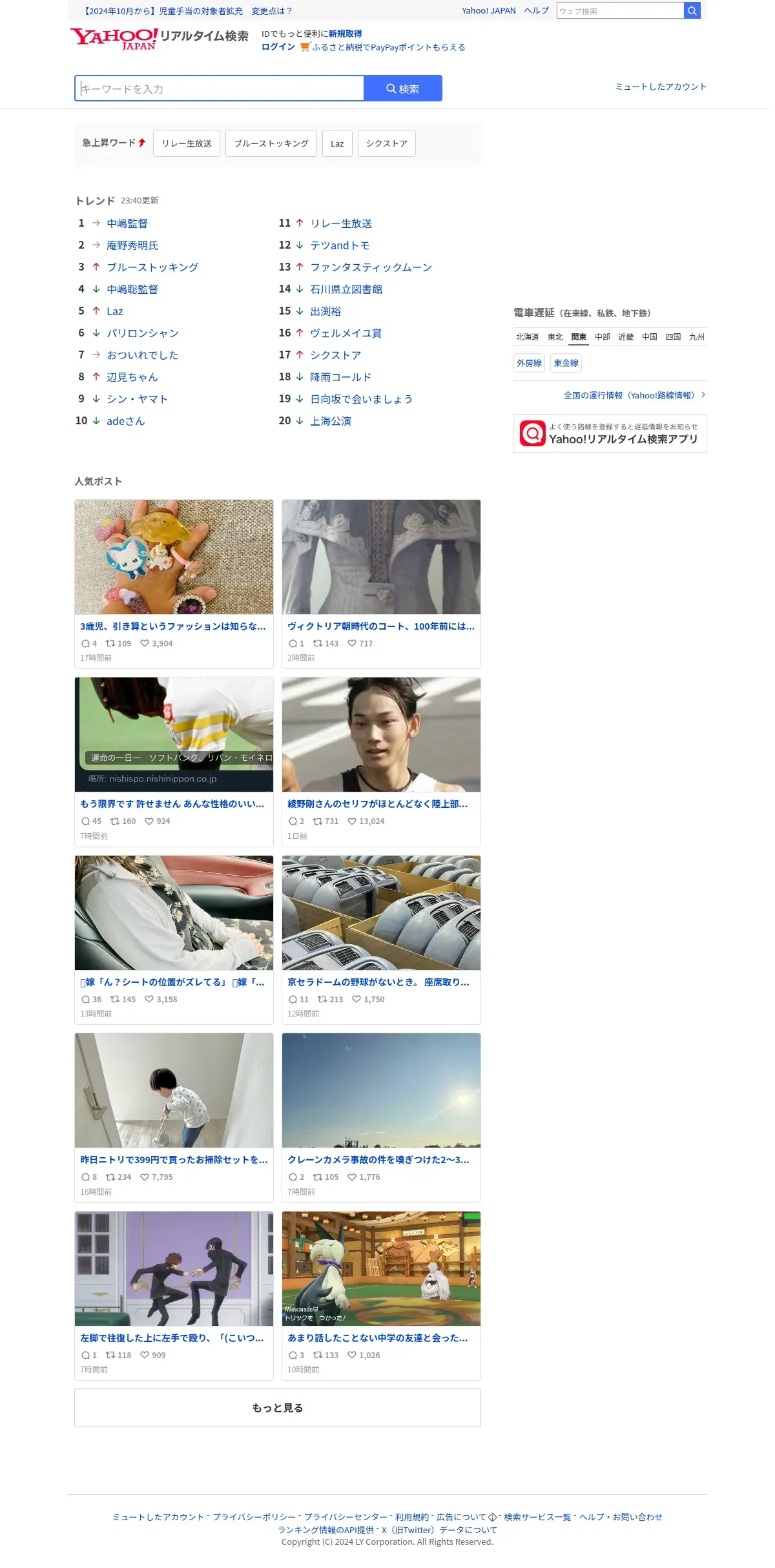Open trend 庵野秀明氏
Screen dimensions: 775x1568
pyautogui.click(x=132, y=245)
